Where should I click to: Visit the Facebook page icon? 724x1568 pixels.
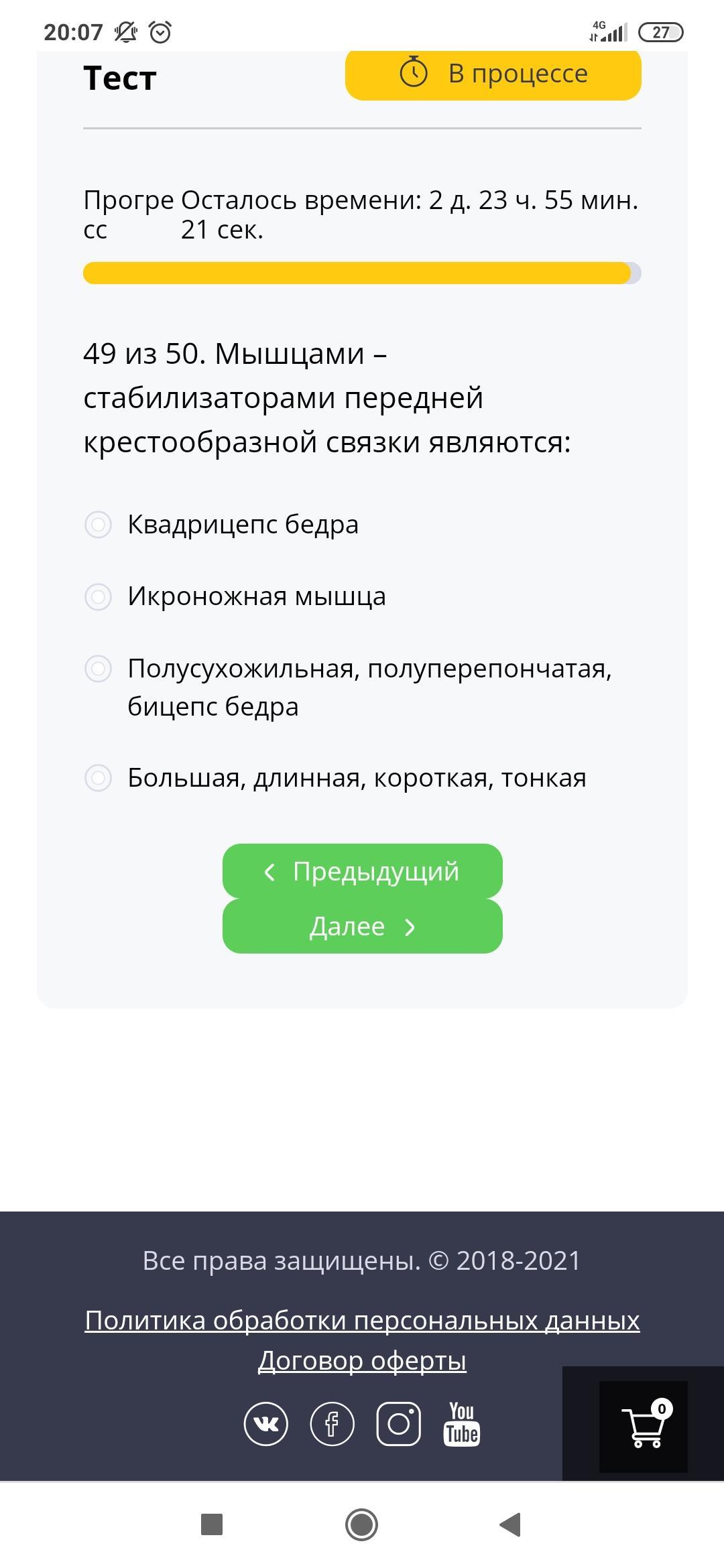click(x=332, y=1424)
